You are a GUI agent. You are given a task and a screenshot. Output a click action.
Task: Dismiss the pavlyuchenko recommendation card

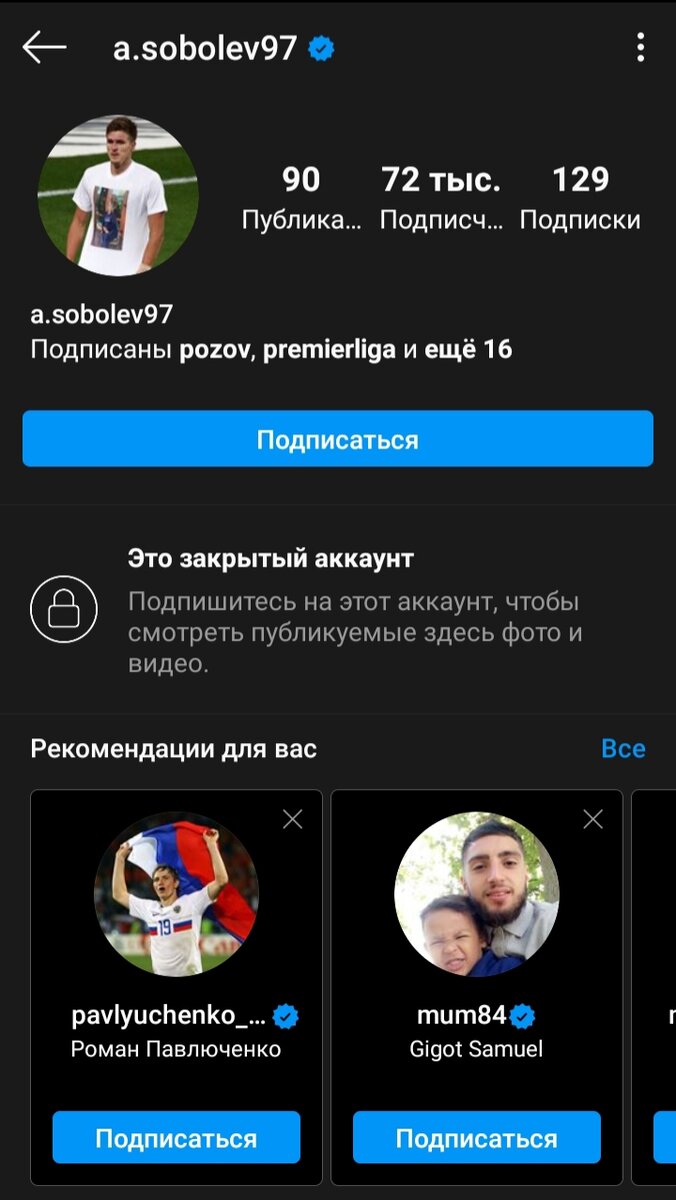click(292, 820)
